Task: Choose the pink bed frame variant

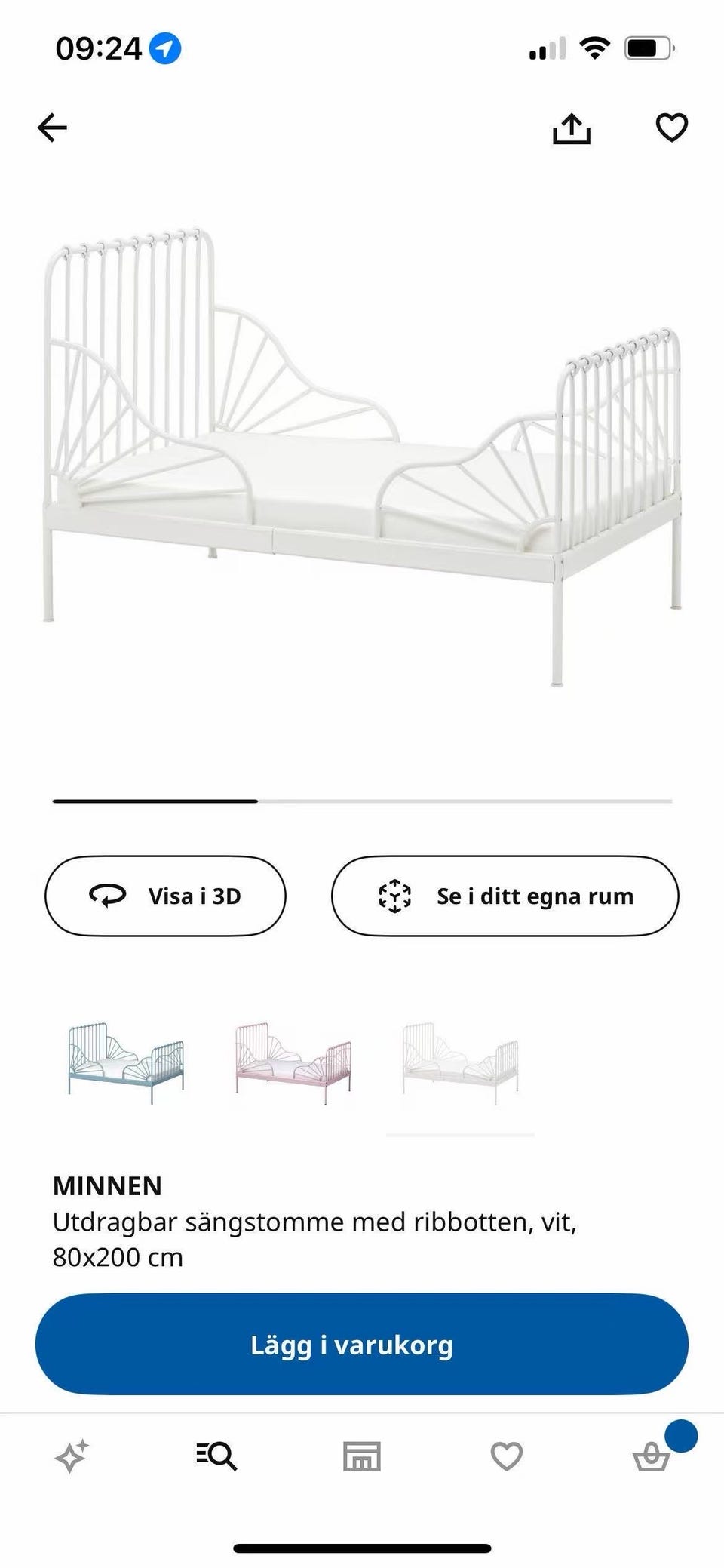Action: click(x=293, y=1063)
